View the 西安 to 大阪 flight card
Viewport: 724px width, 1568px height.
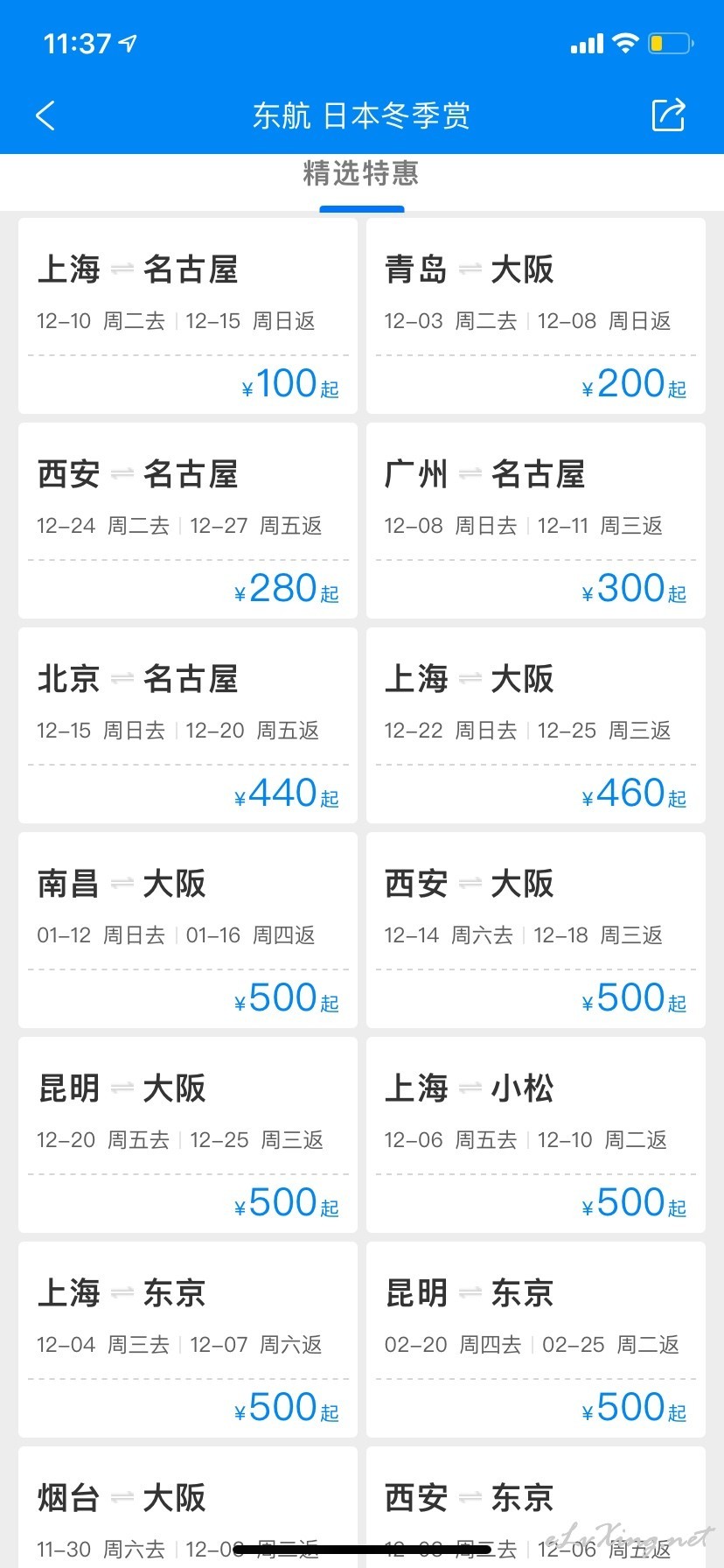click(536, 930)
